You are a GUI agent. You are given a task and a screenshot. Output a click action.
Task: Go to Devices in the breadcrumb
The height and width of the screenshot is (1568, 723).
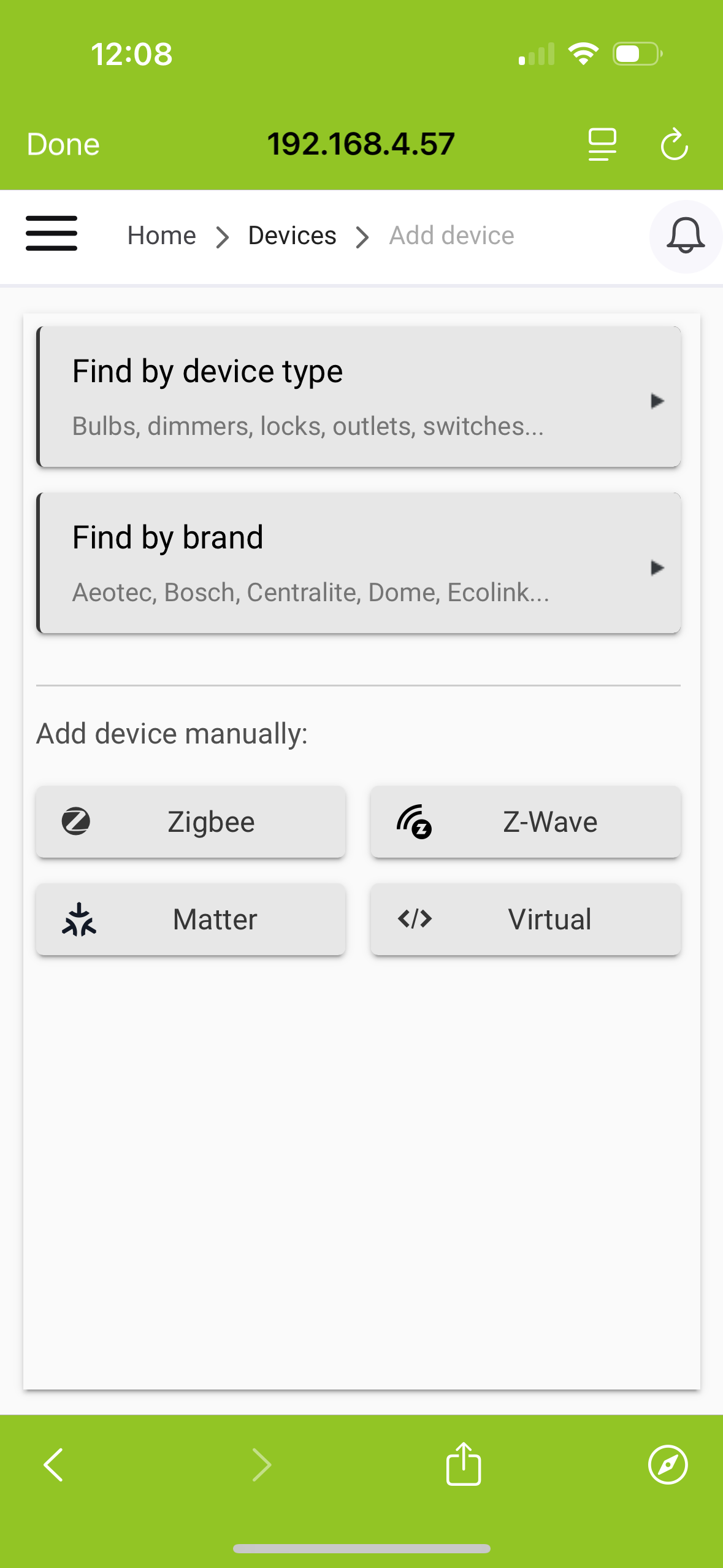pos(293,236)
